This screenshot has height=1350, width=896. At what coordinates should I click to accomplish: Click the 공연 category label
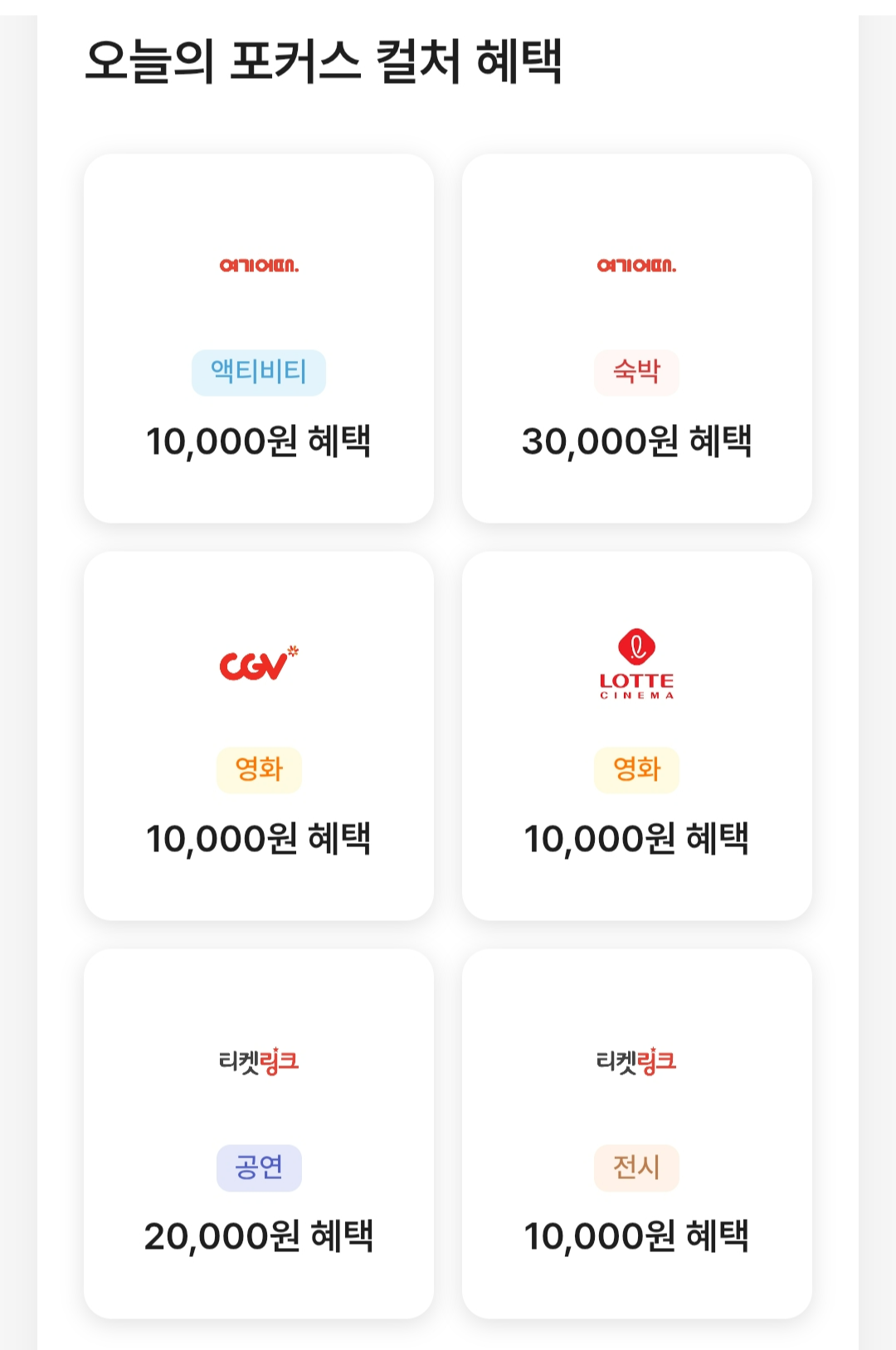coord(260,1166)
